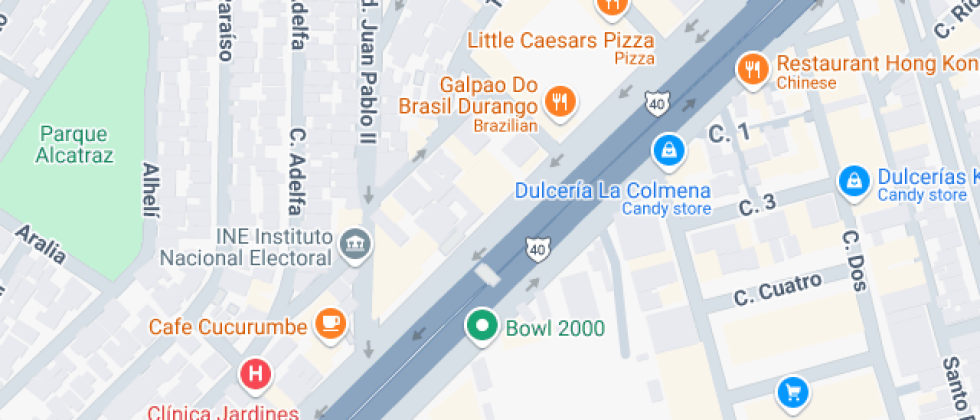Tap the Bowl 2000 green marker
This screenshot has height=420, width=980.
pos(483,325)
